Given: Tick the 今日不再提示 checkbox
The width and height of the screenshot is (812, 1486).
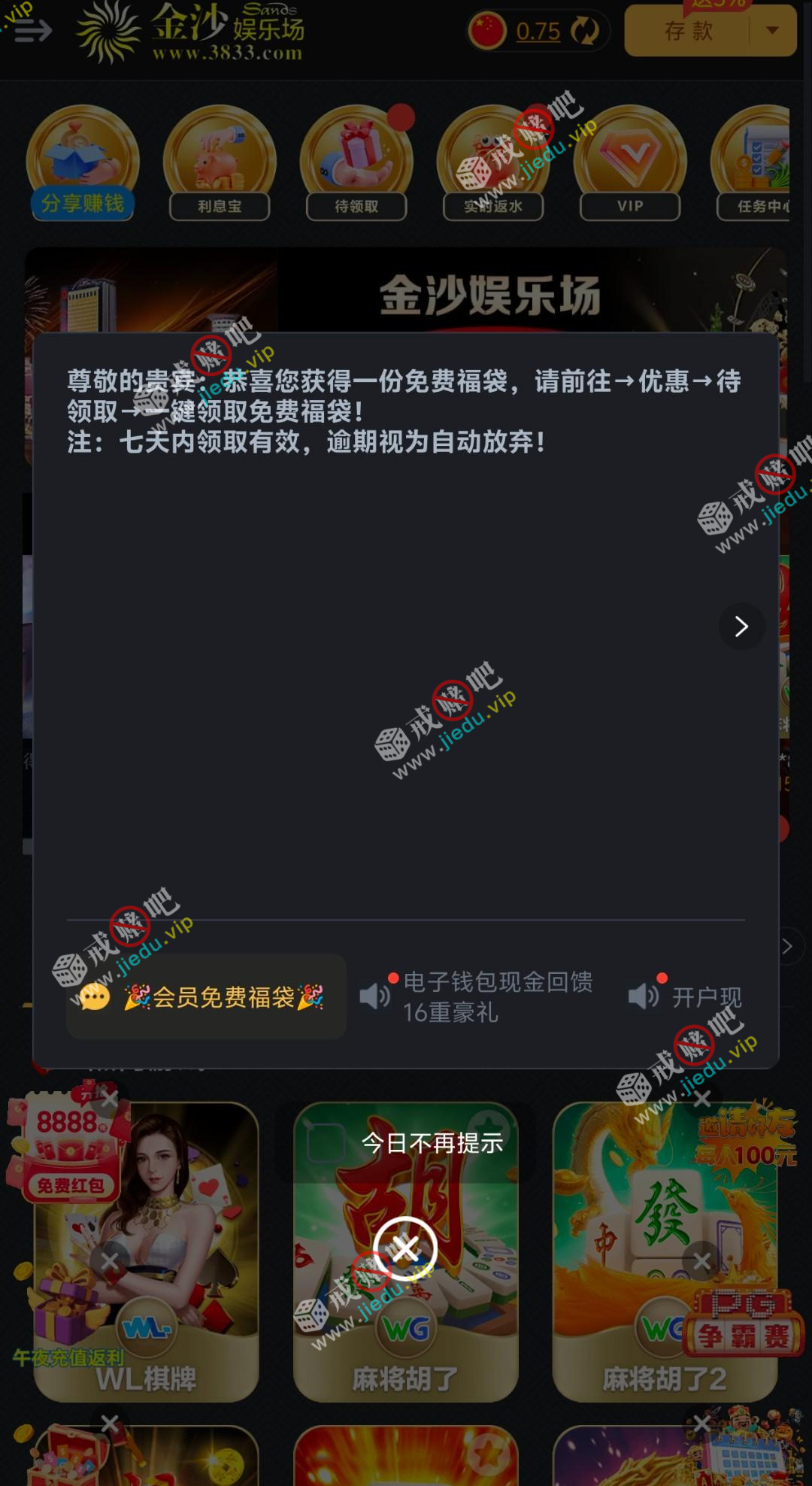Looking at the screenshot, I should click(x=326, y=1143).
